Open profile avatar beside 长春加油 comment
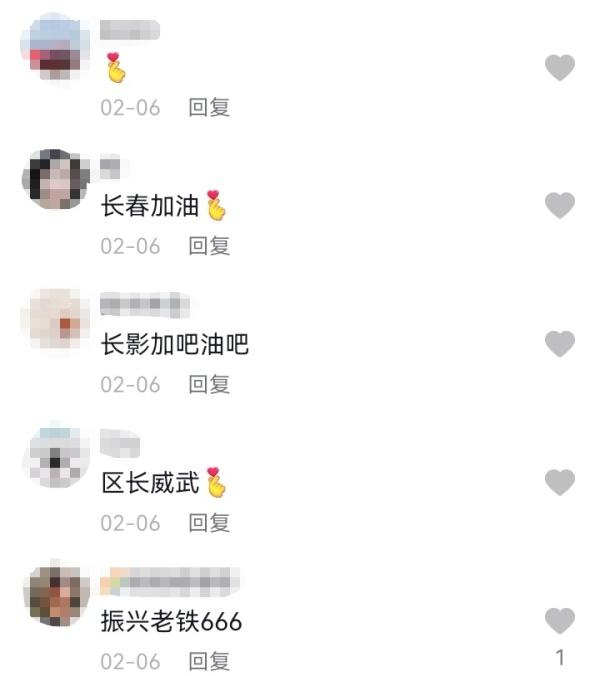Image resolution: width=600 pixels, height=676 pixels. (x=56, y=179)
